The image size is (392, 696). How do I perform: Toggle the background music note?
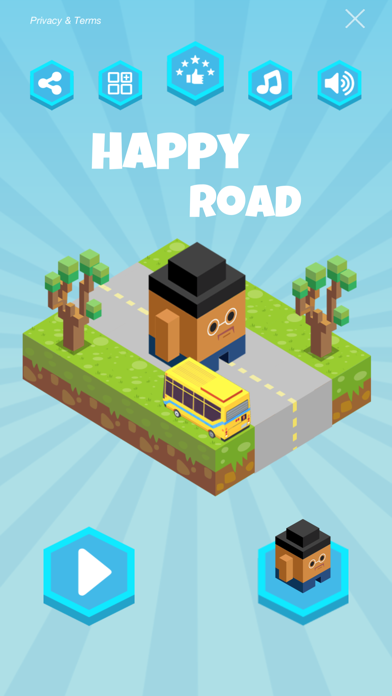[x=270, y=84]
